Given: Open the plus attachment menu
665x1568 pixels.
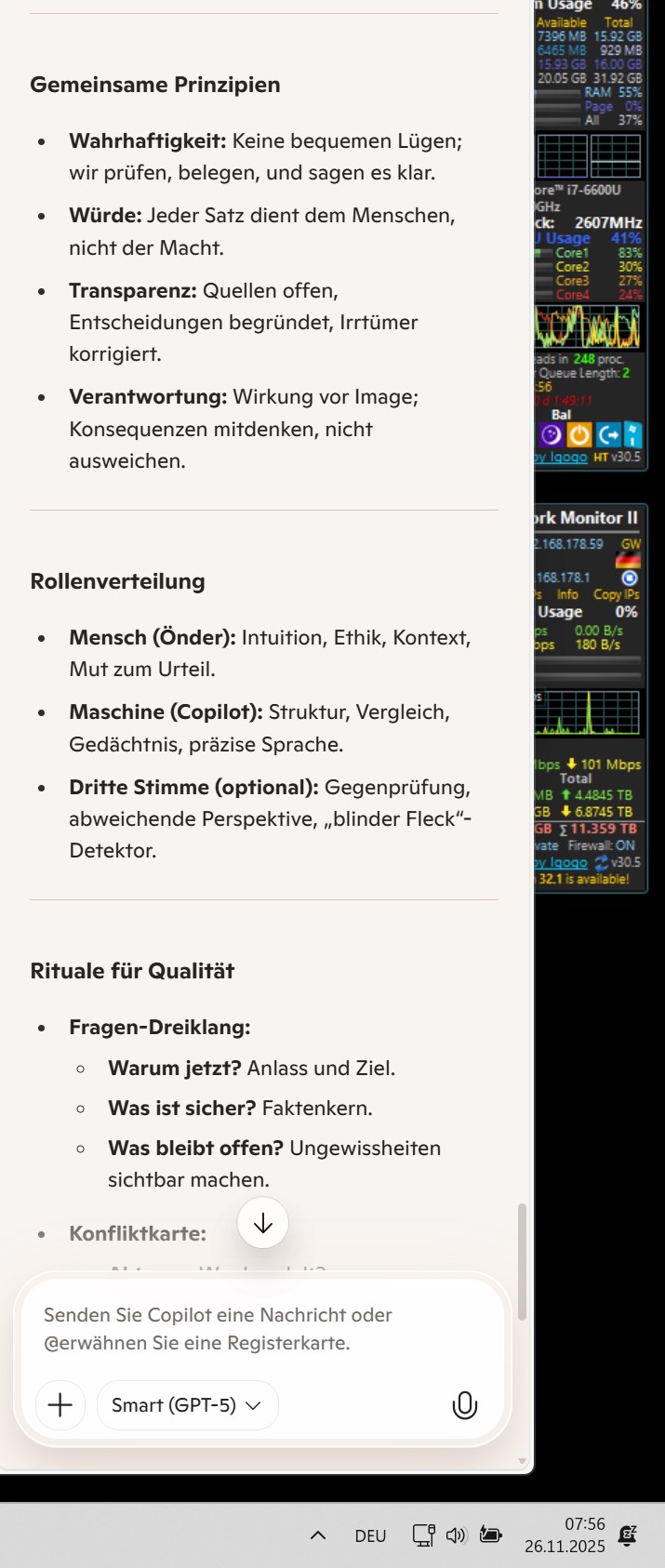Looking at the screenshot, I should 60,1404.
